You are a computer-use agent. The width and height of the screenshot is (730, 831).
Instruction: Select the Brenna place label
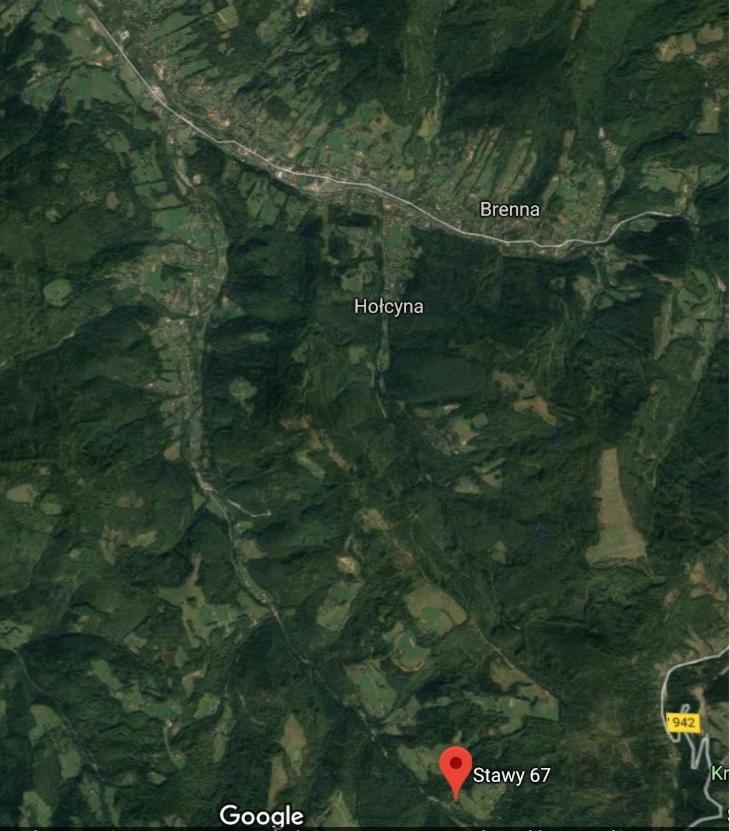pos(510,210)
